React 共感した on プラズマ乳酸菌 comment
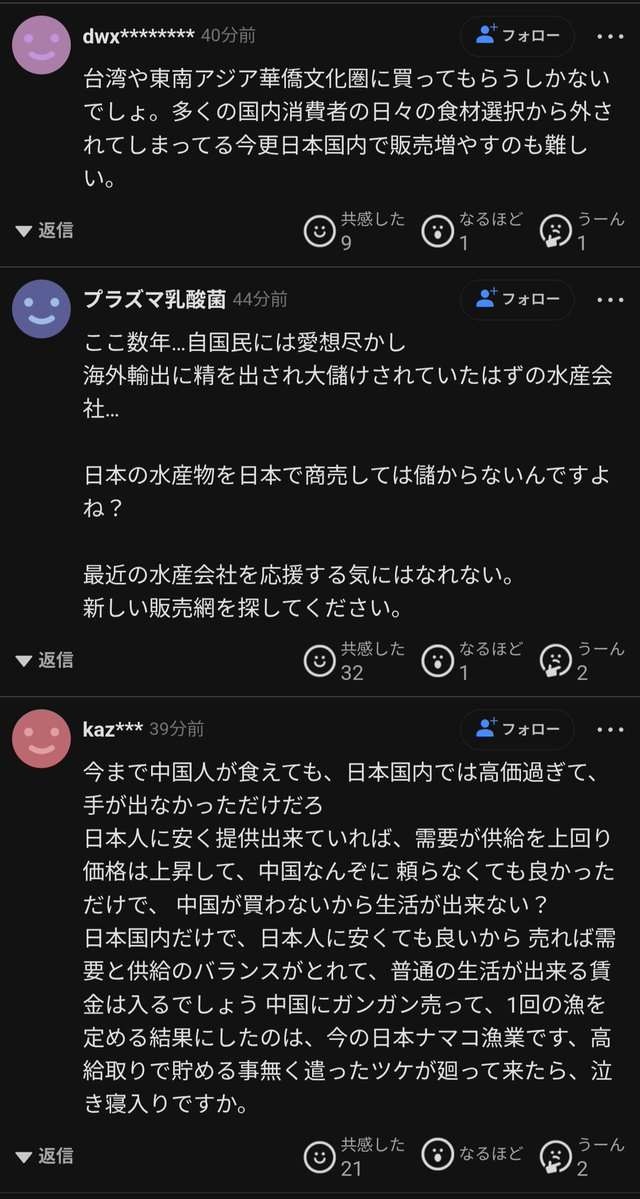This screenshot has width=640, height=1199. pyautogui.click(x=319, y=661)
